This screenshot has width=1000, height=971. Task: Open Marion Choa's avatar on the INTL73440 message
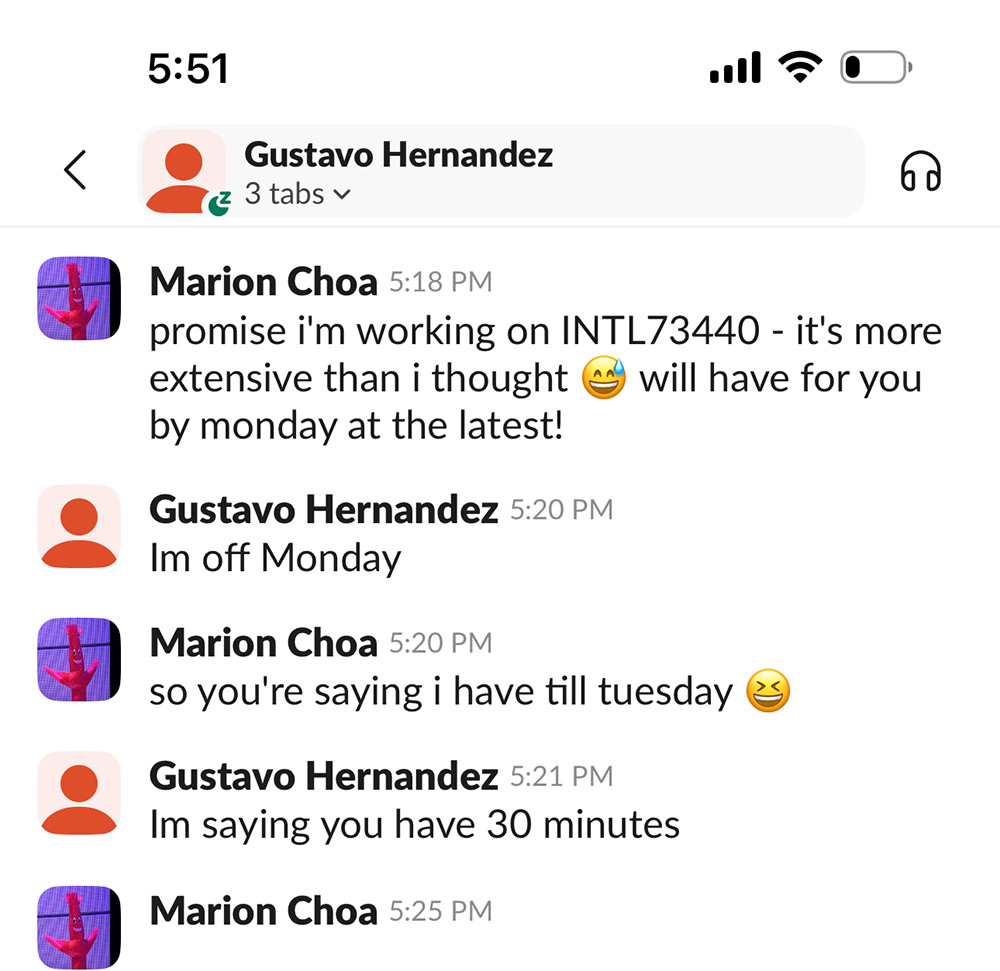point(78,298)
